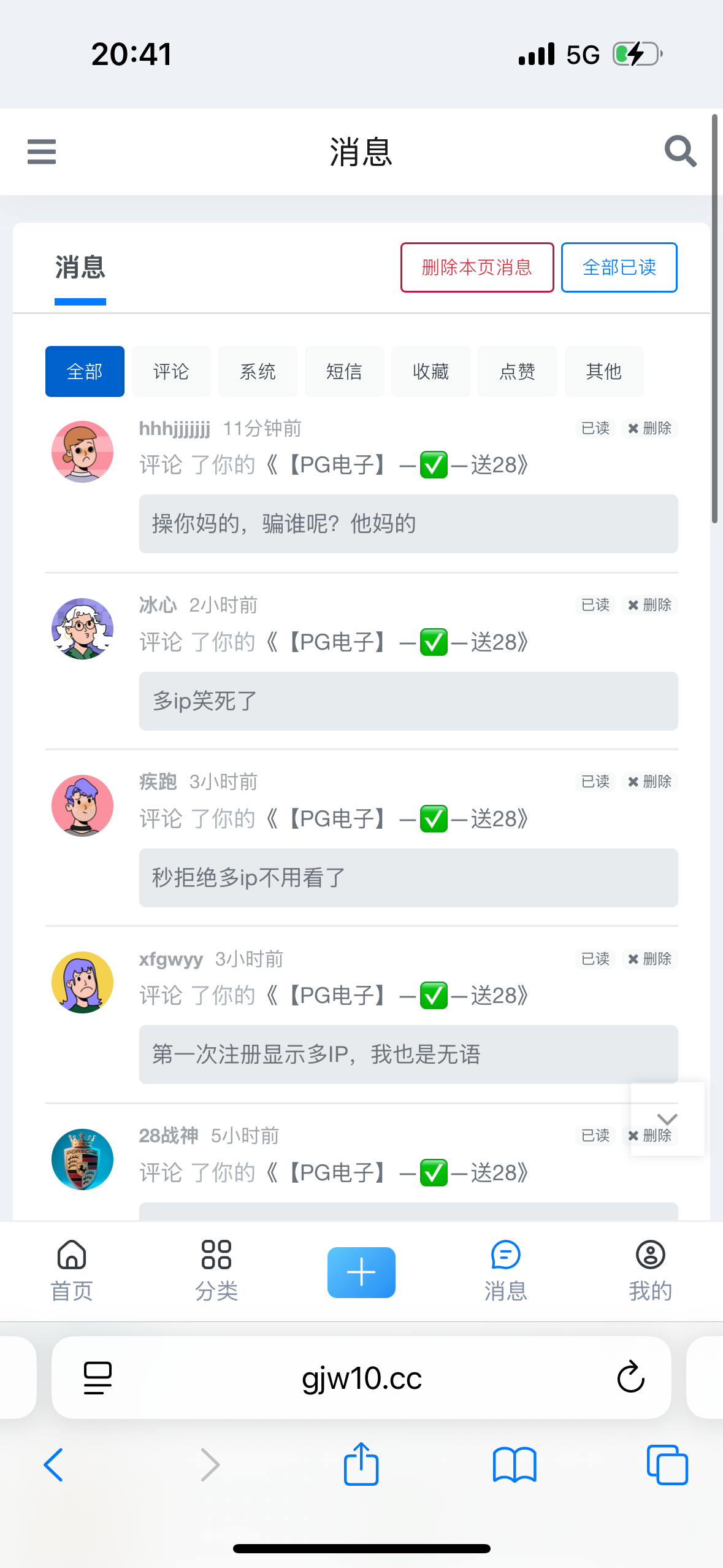Delete the message from hhhjjjjjjj
The width and height of the screenshot is (723, 1568).
[649, 428]
